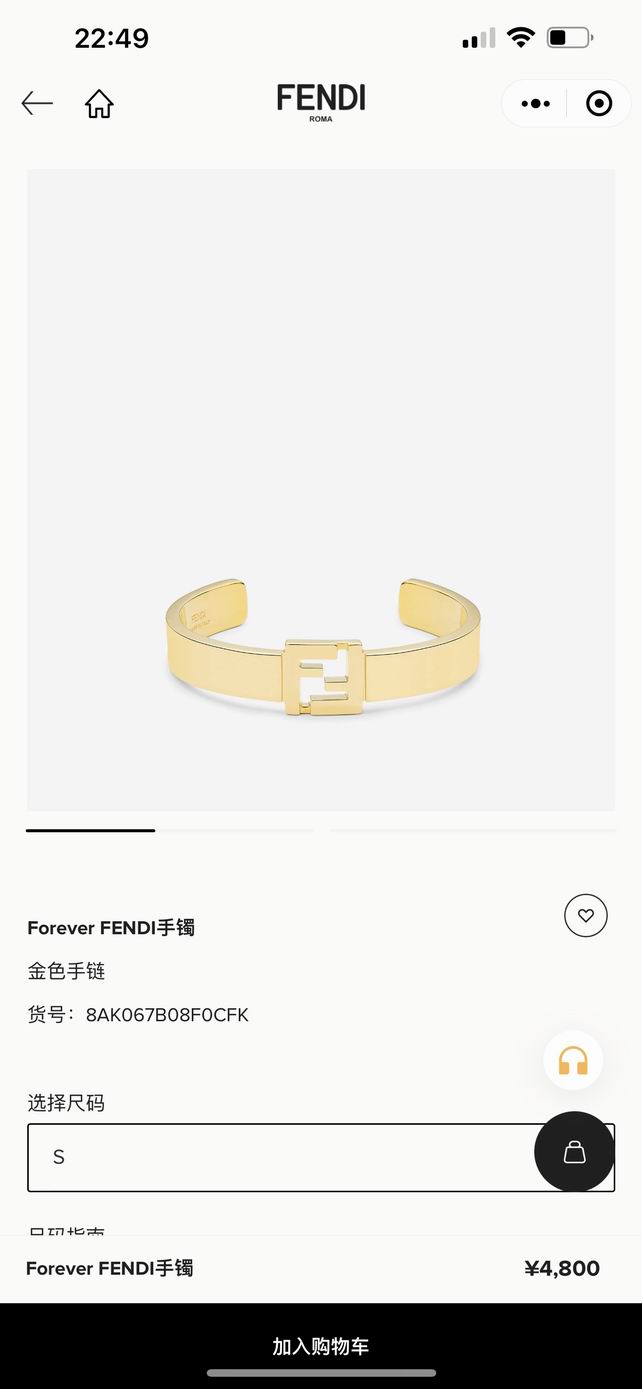Image resolution: width=642 pixels, height=1389 pixels.
Task: Close the mini program with the circle button
Action: tap(599, 103)
